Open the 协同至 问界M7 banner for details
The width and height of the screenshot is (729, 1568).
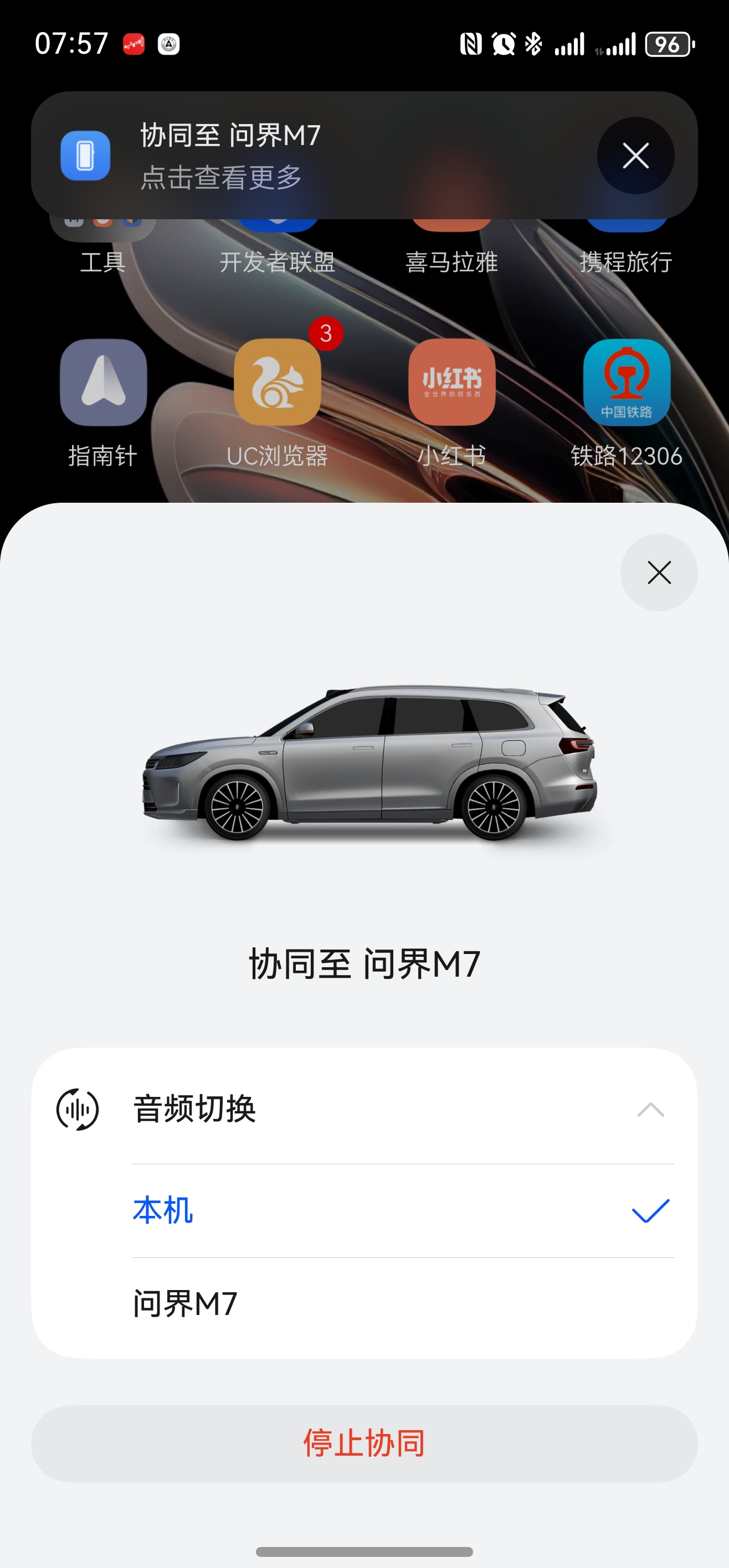[305, 156]
